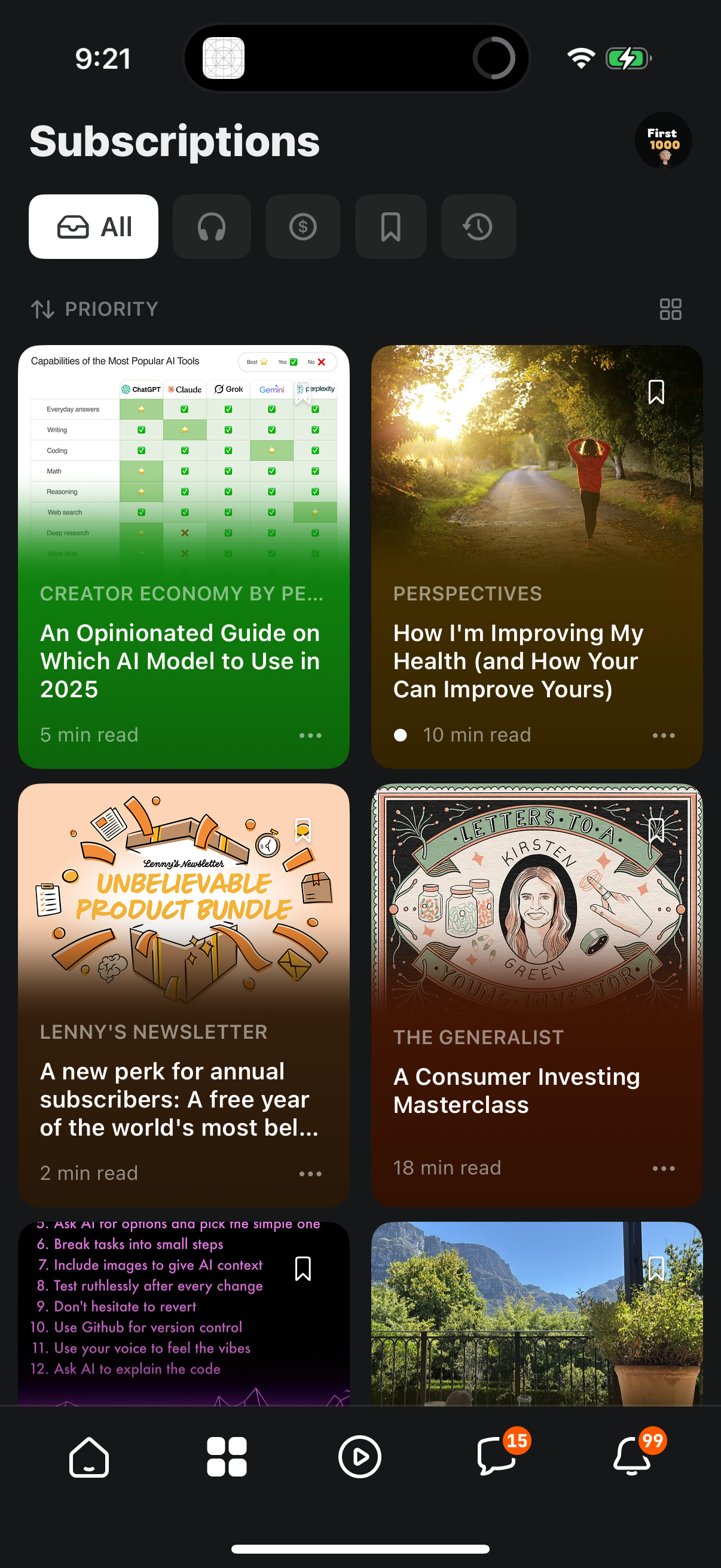Open options menu on the AI Model guide card

point(310,736)
